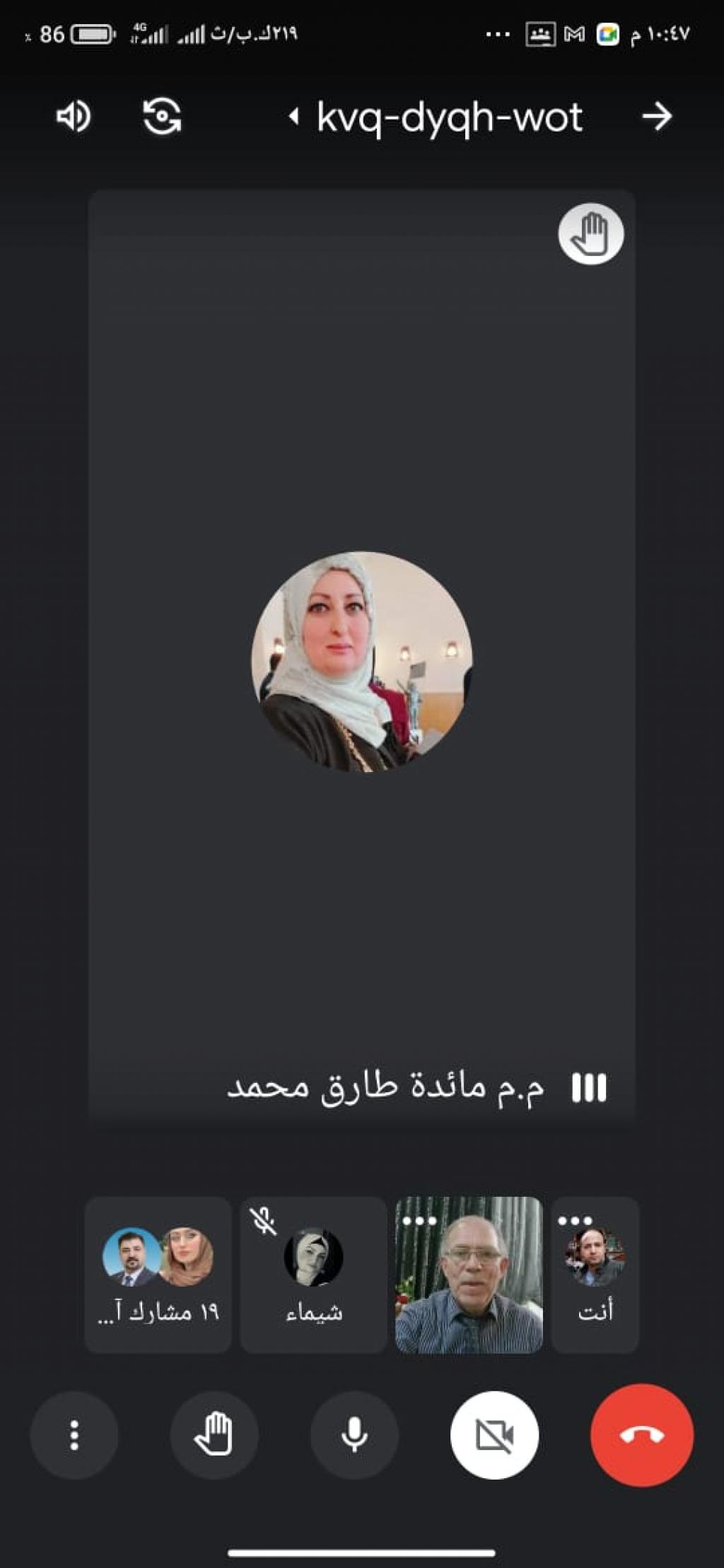Viewport: 724px width, 1568px height.
Task: Turn the camera on
Action: [494, 1435]
